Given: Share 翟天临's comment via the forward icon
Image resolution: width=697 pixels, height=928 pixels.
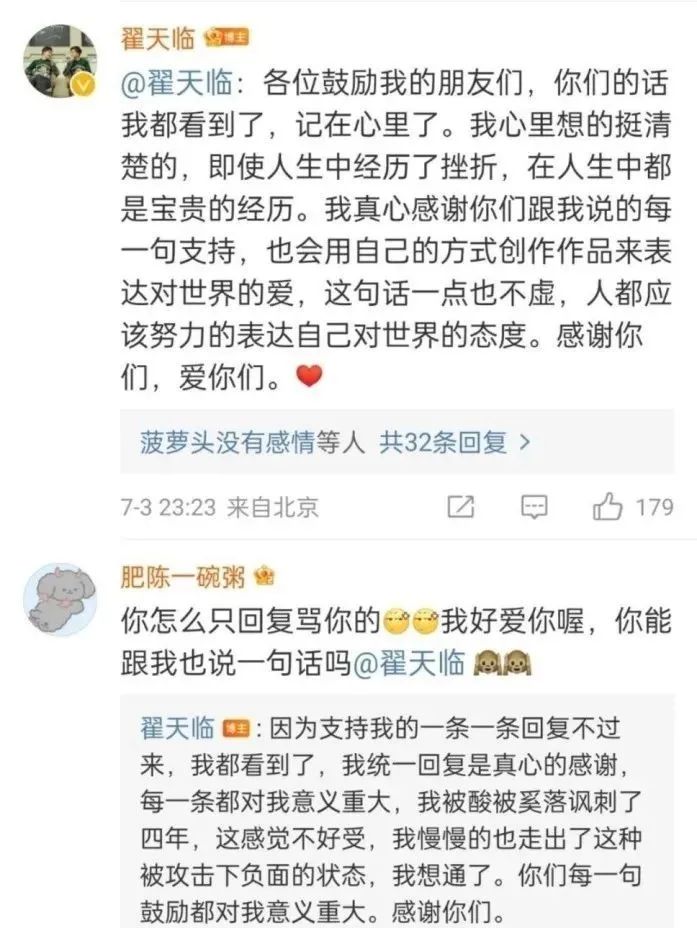Looking at the screenshot, I should [x=460, y=507].
